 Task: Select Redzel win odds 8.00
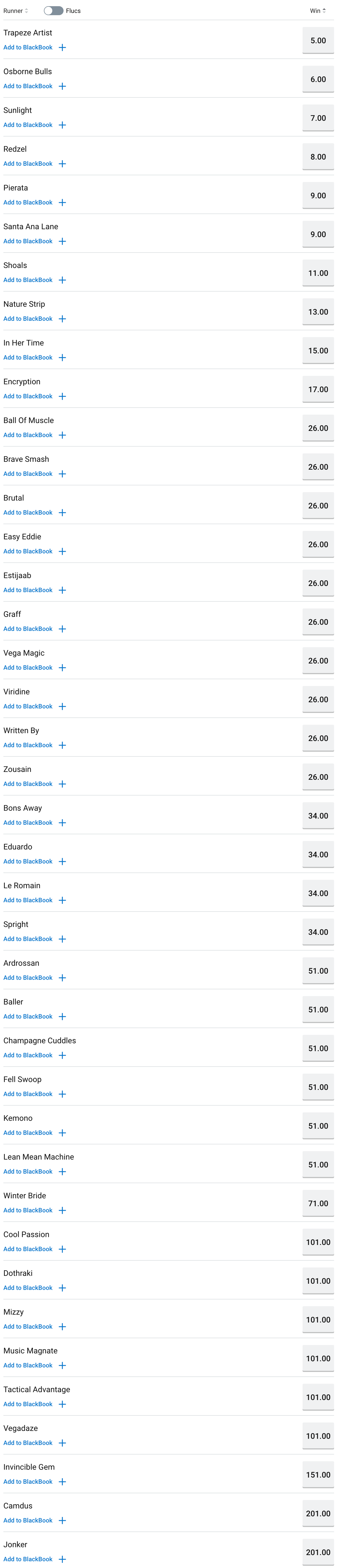pos(318,157)
